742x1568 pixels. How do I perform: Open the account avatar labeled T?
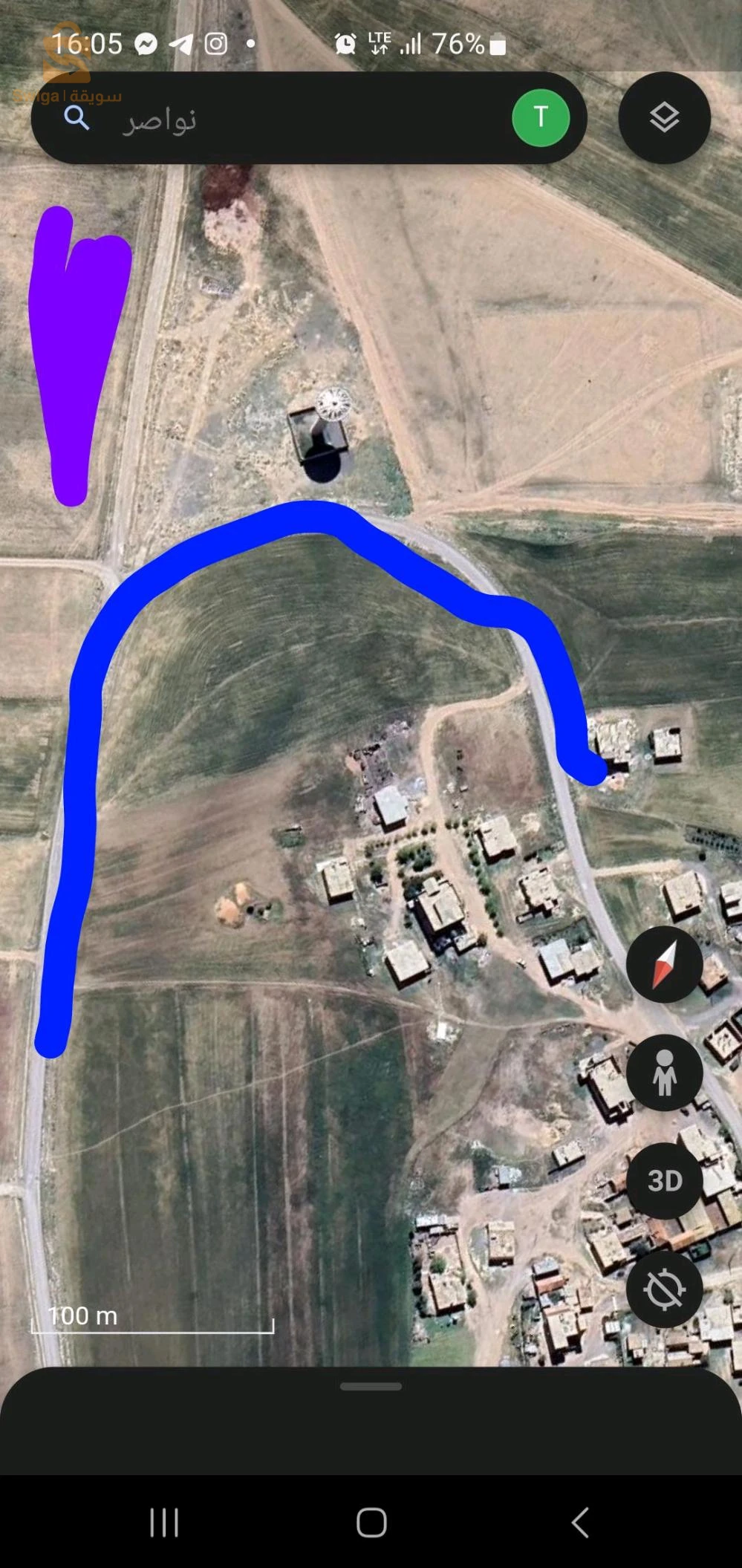(x=541, y=117)
